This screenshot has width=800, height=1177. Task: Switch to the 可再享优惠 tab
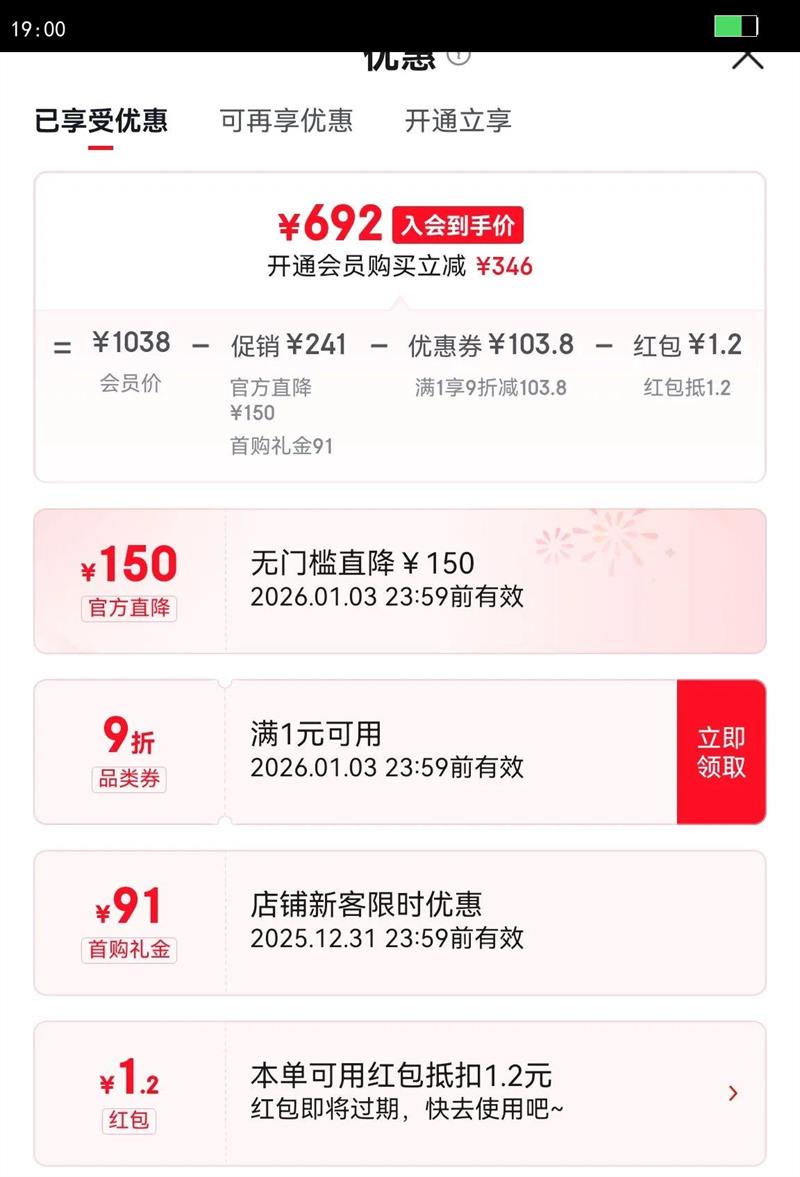click(x=286, y=121)
